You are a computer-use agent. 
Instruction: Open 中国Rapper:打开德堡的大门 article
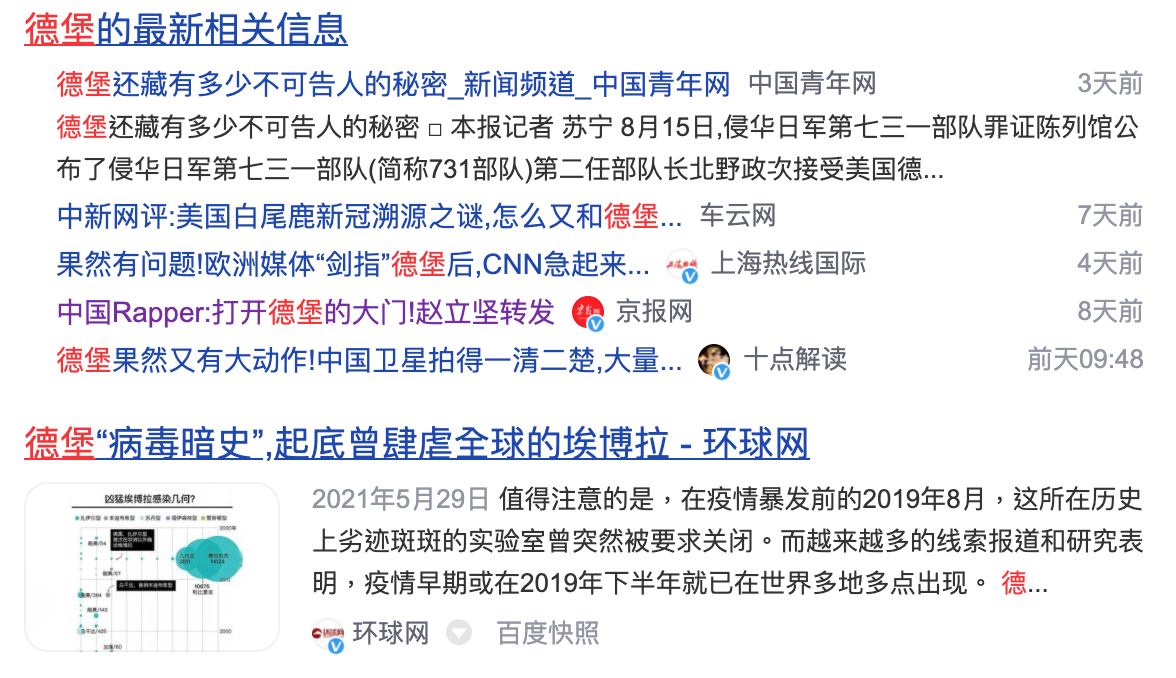tap(305, 312)
